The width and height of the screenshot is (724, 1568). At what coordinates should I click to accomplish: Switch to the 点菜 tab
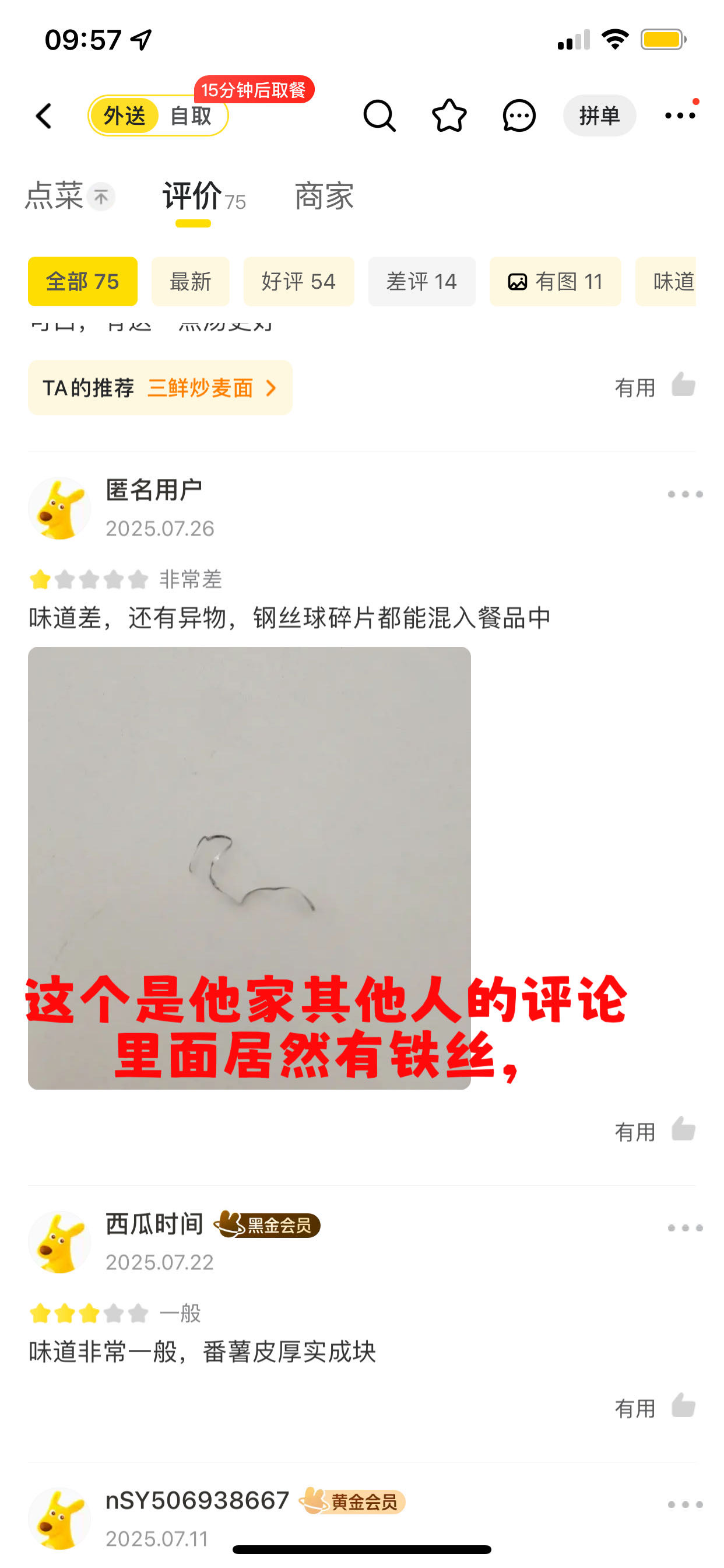tap(55, 196)
